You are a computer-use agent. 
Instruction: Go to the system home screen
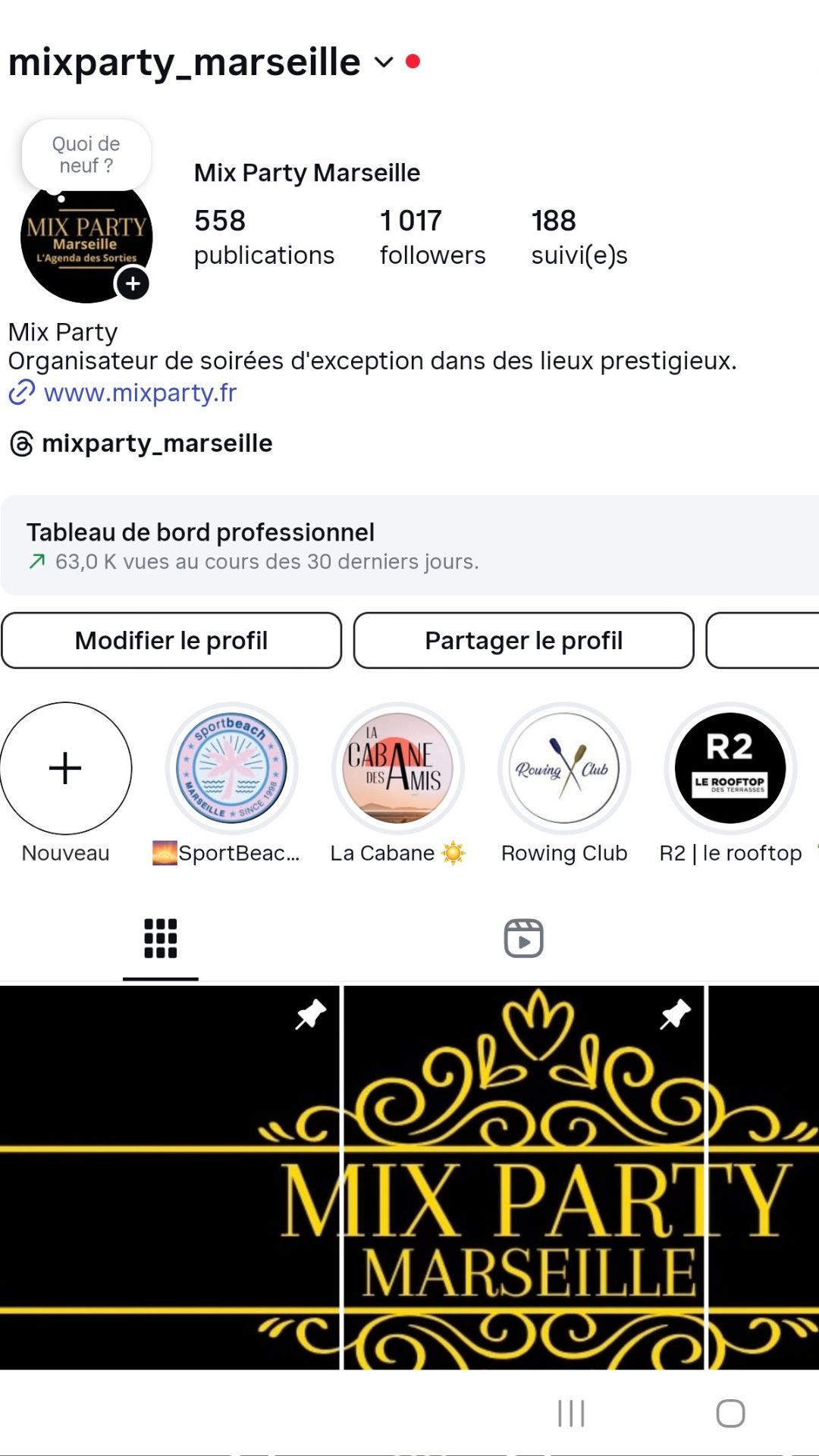point(730,1414)
